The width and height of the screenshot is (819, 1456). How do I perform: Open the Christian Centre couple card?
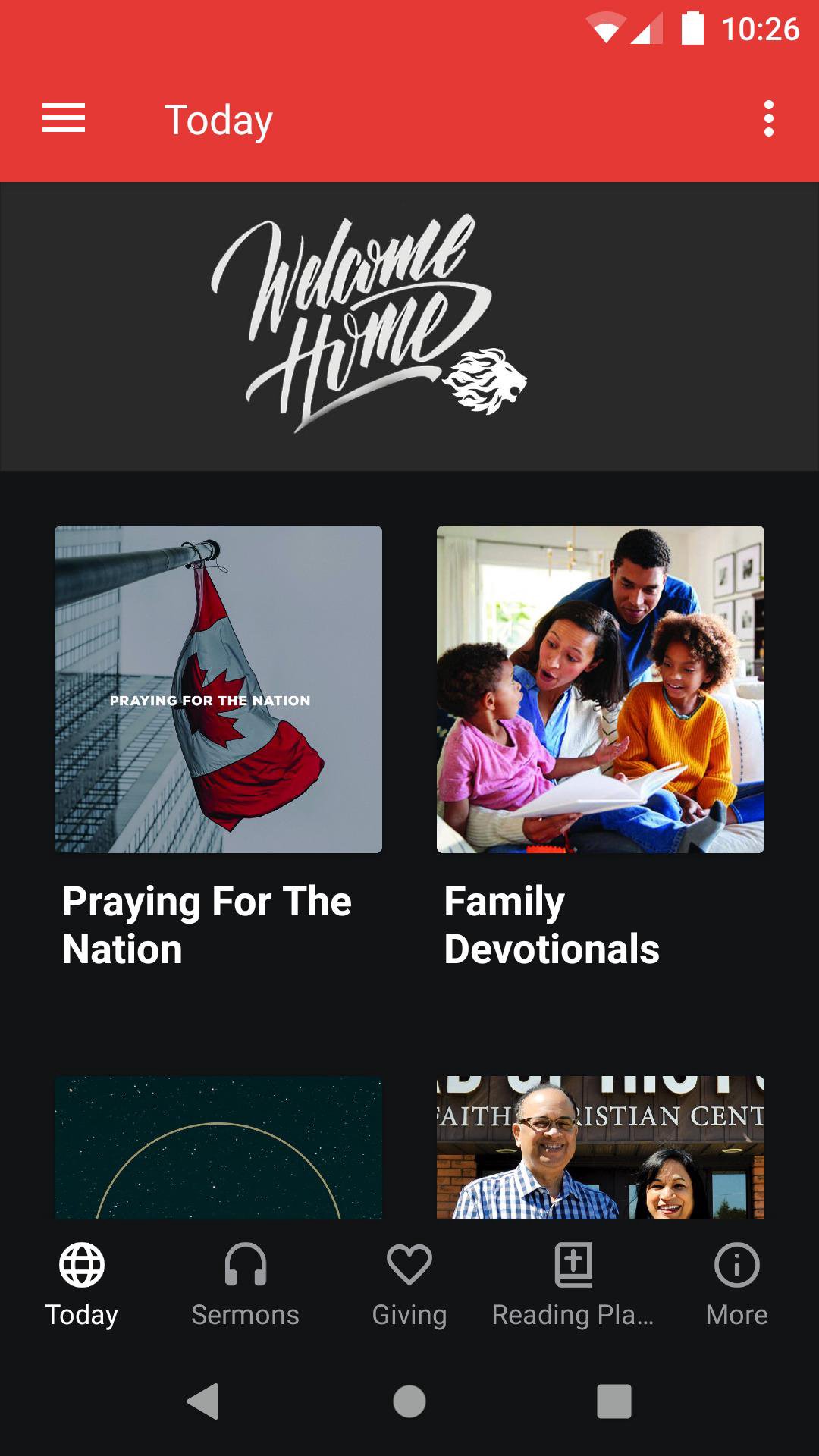tap(601, 1147)
